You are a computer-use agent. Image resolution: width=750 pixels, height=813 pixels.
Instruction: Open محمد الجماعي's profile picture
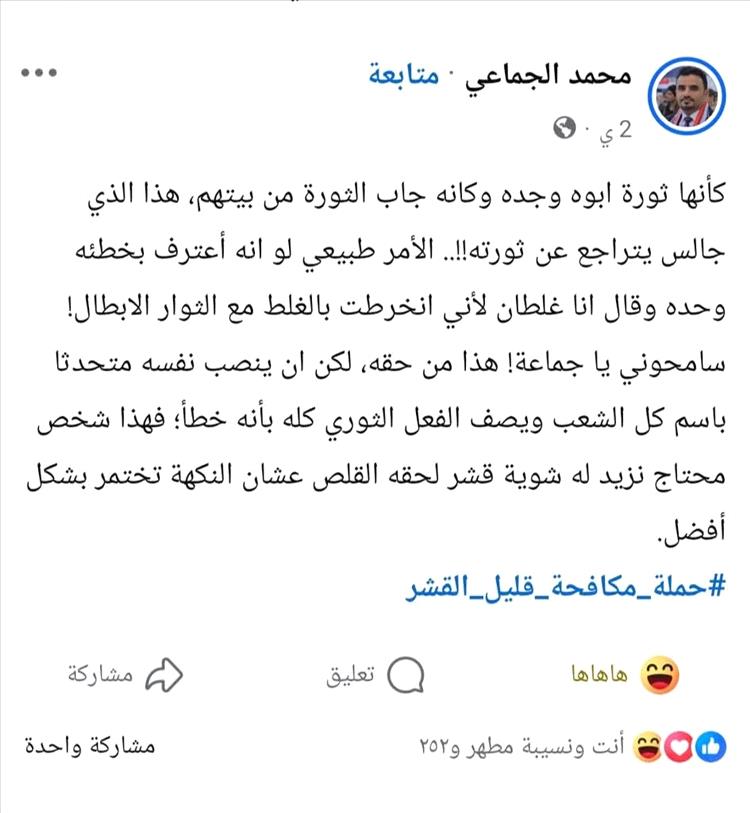(686, 102)
